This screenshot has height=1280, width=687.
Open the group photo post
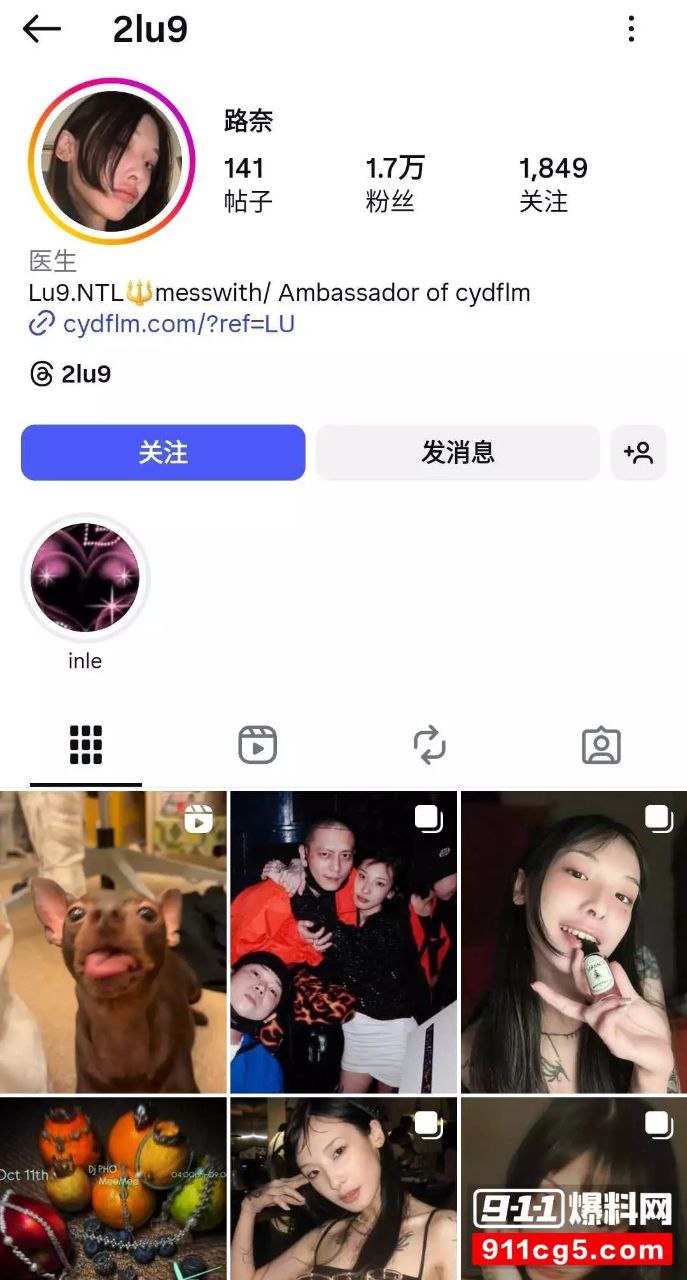point(343,941)
